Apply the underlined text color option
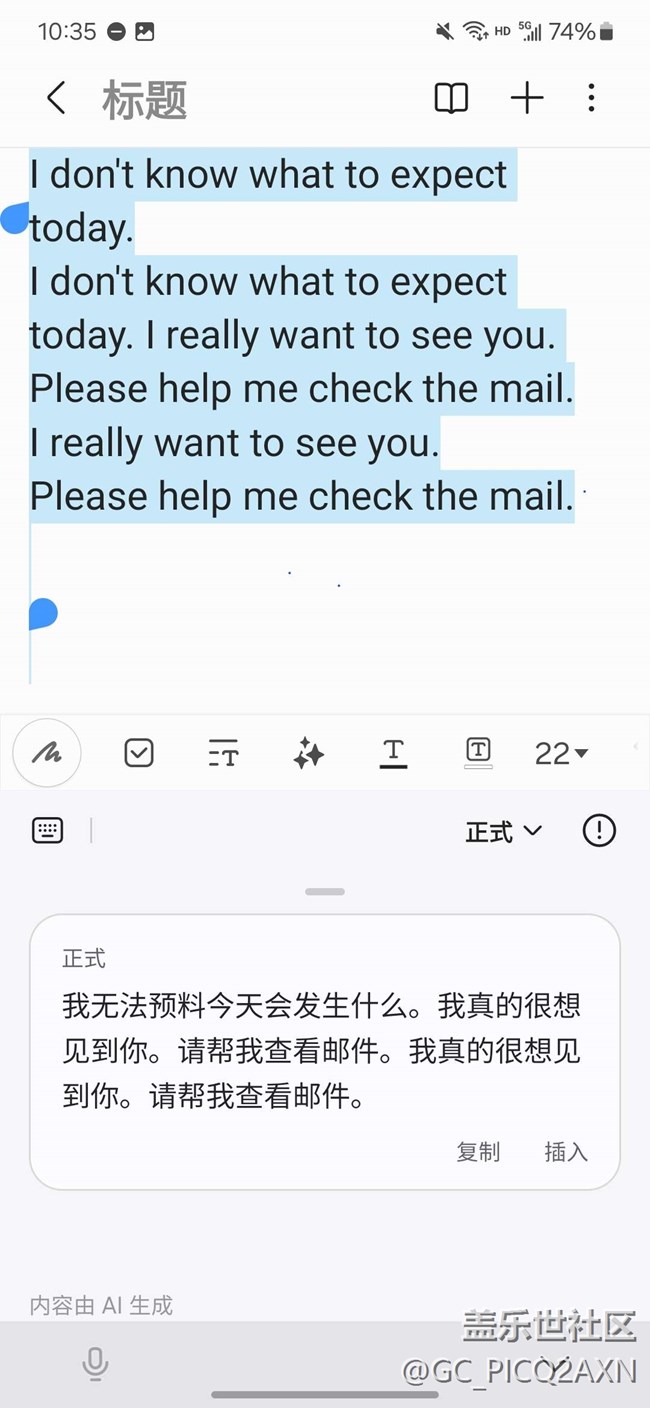Screen dimensions: 650x1408 393,753
